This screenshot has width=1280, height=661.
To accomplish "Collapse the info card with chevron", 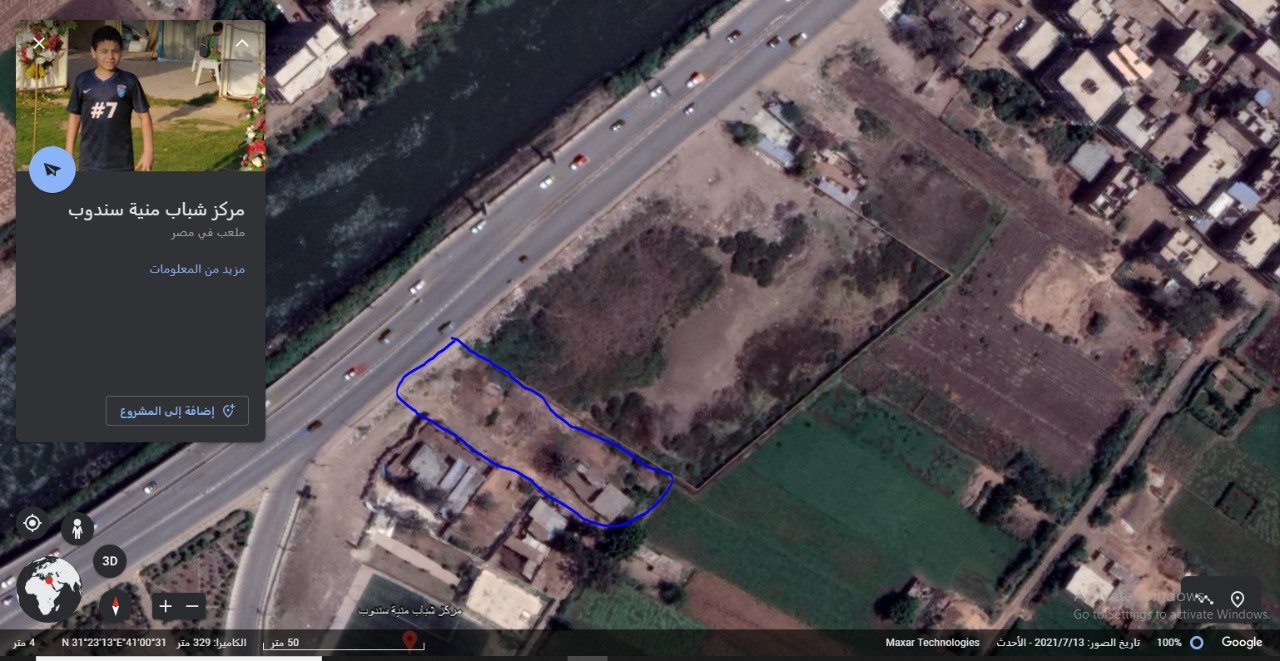I will pyautogui.click(x=242, y=44).
